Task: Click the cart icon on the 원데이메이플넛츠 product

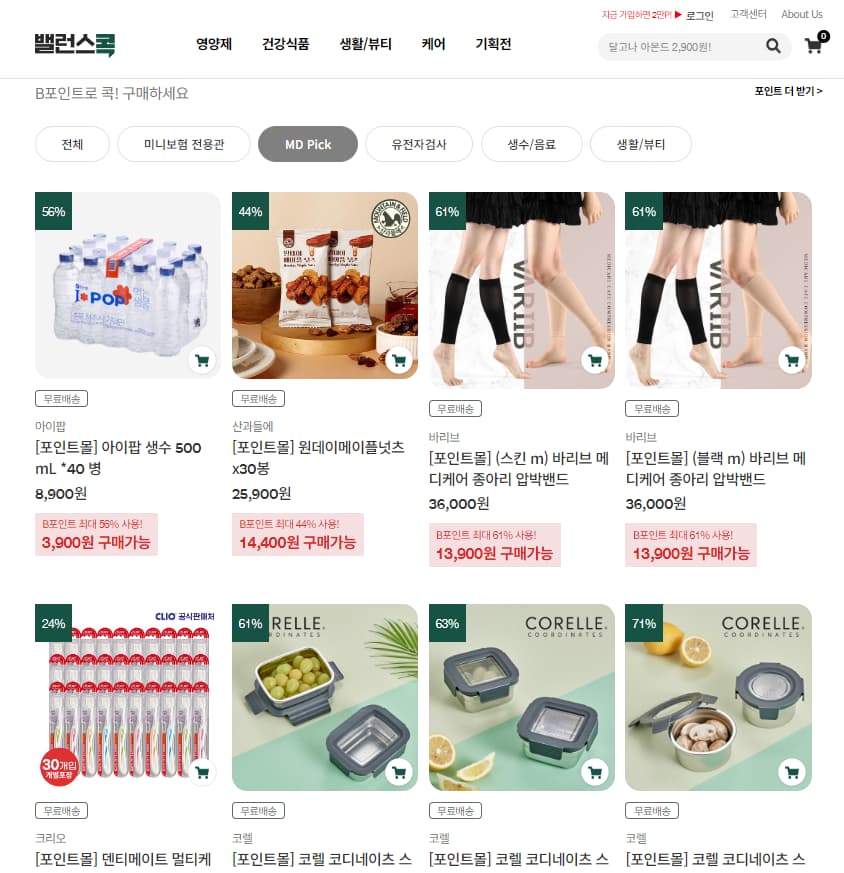Action: pos(398,360)
